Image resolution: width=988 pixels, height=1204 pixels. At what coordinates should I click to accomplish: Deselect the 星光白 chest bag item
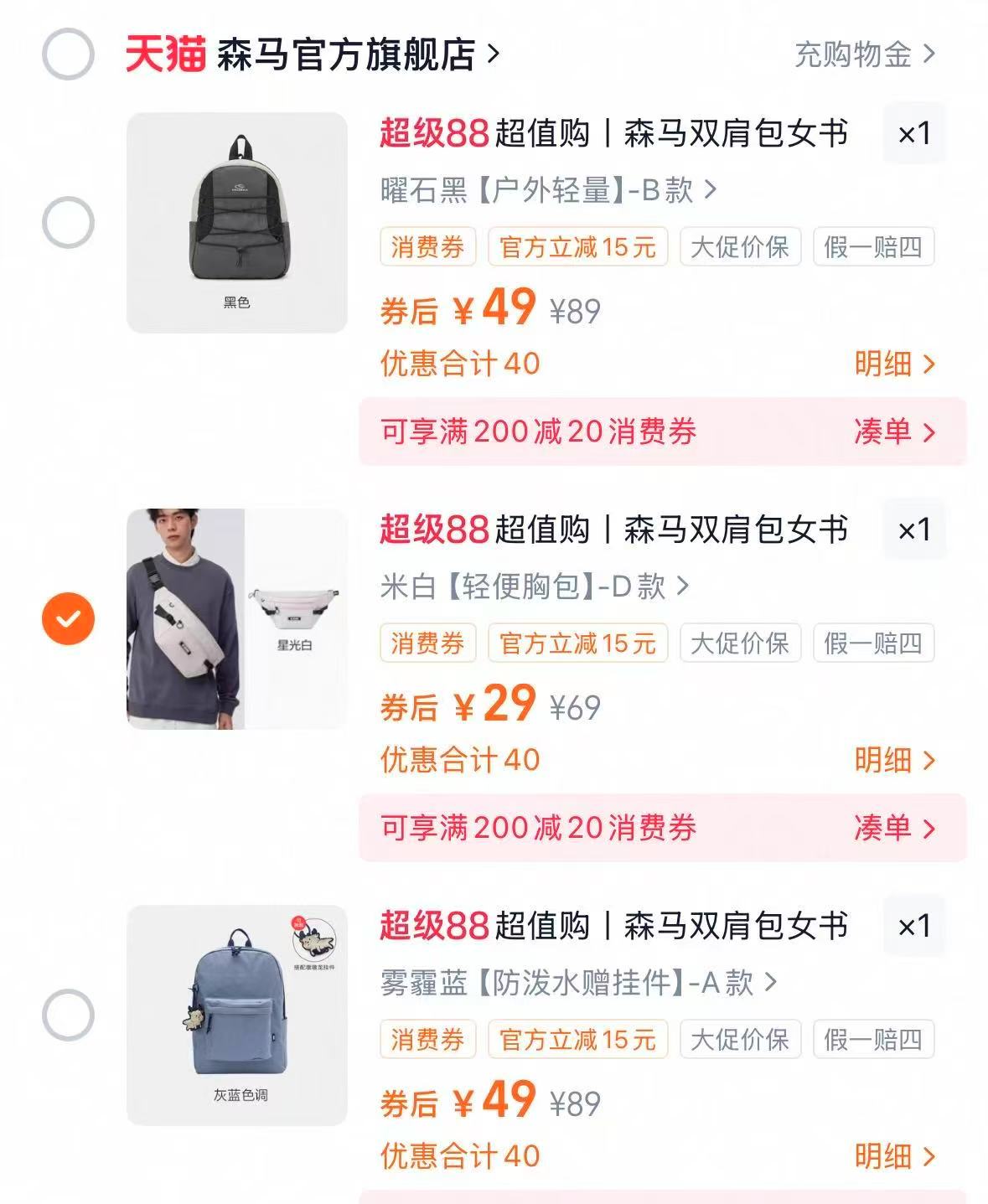[69, 618]
